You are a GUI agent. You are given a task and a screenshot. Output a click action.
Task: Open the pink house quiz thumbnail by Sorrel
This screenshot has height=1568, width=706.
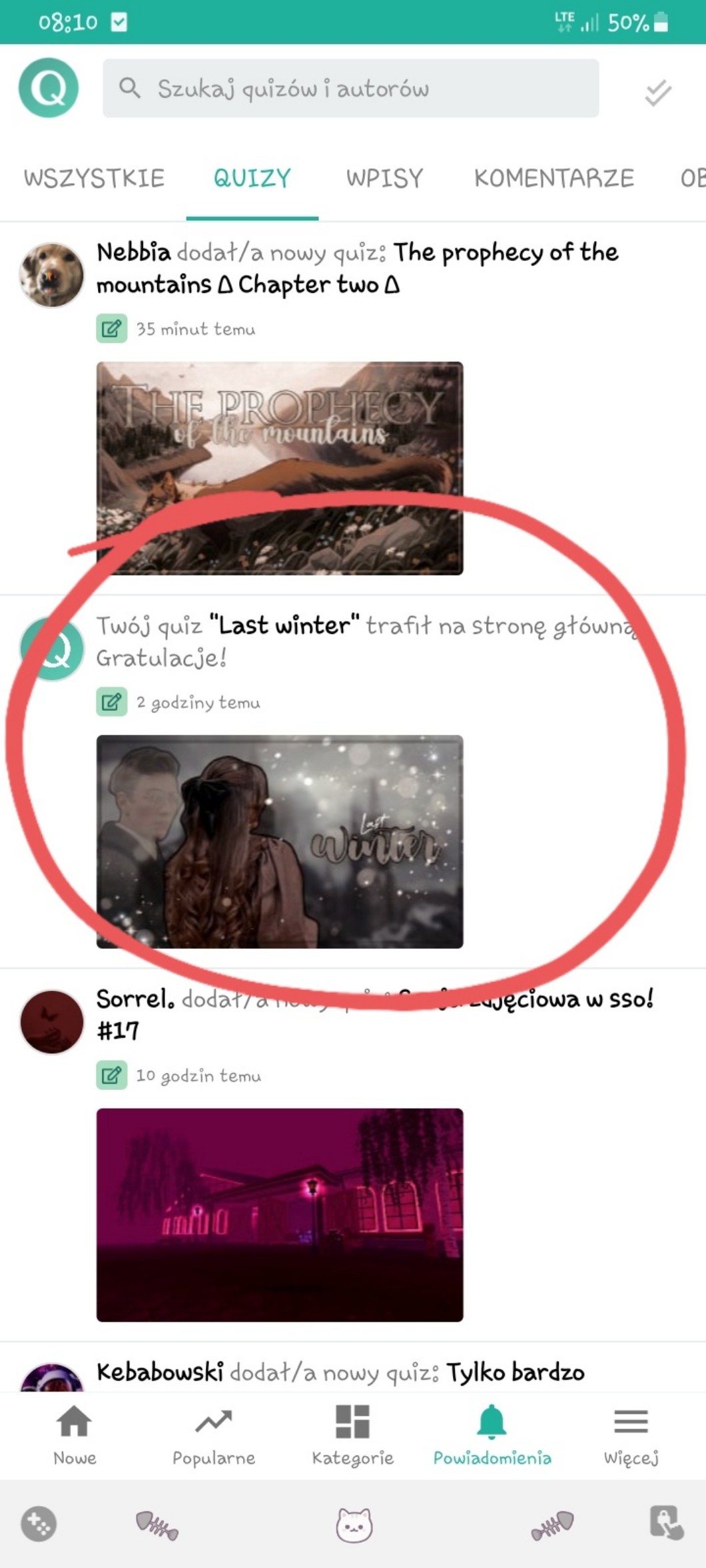[280, 1215]
